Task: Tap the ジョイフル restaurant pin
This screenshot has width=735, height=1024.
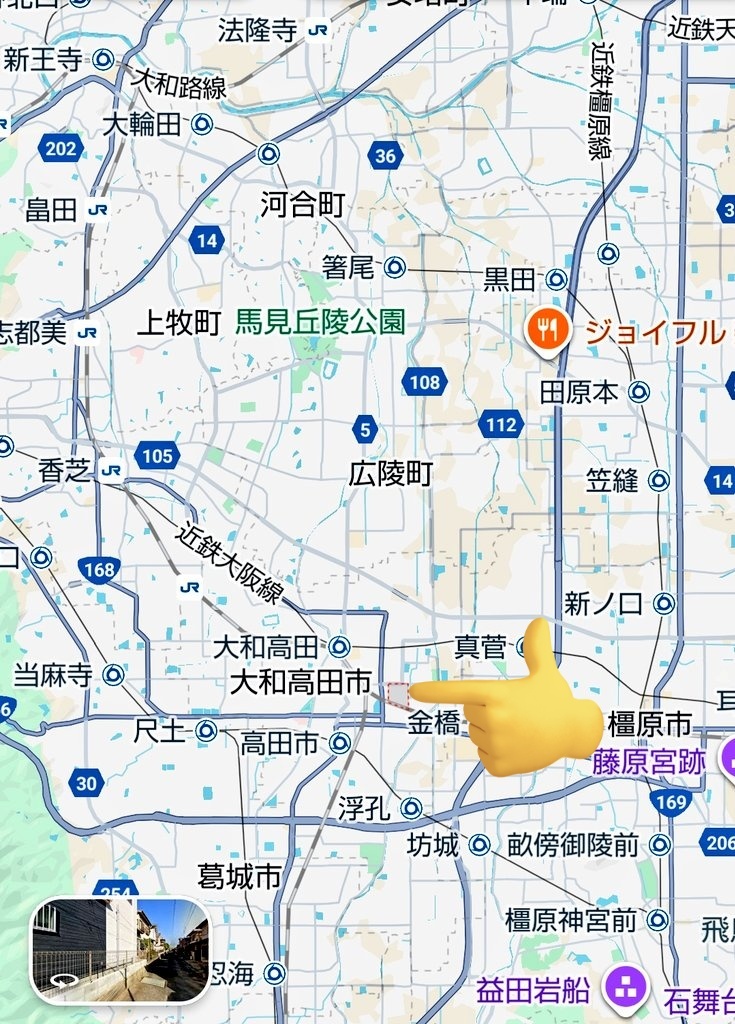Action: (547, 328)
